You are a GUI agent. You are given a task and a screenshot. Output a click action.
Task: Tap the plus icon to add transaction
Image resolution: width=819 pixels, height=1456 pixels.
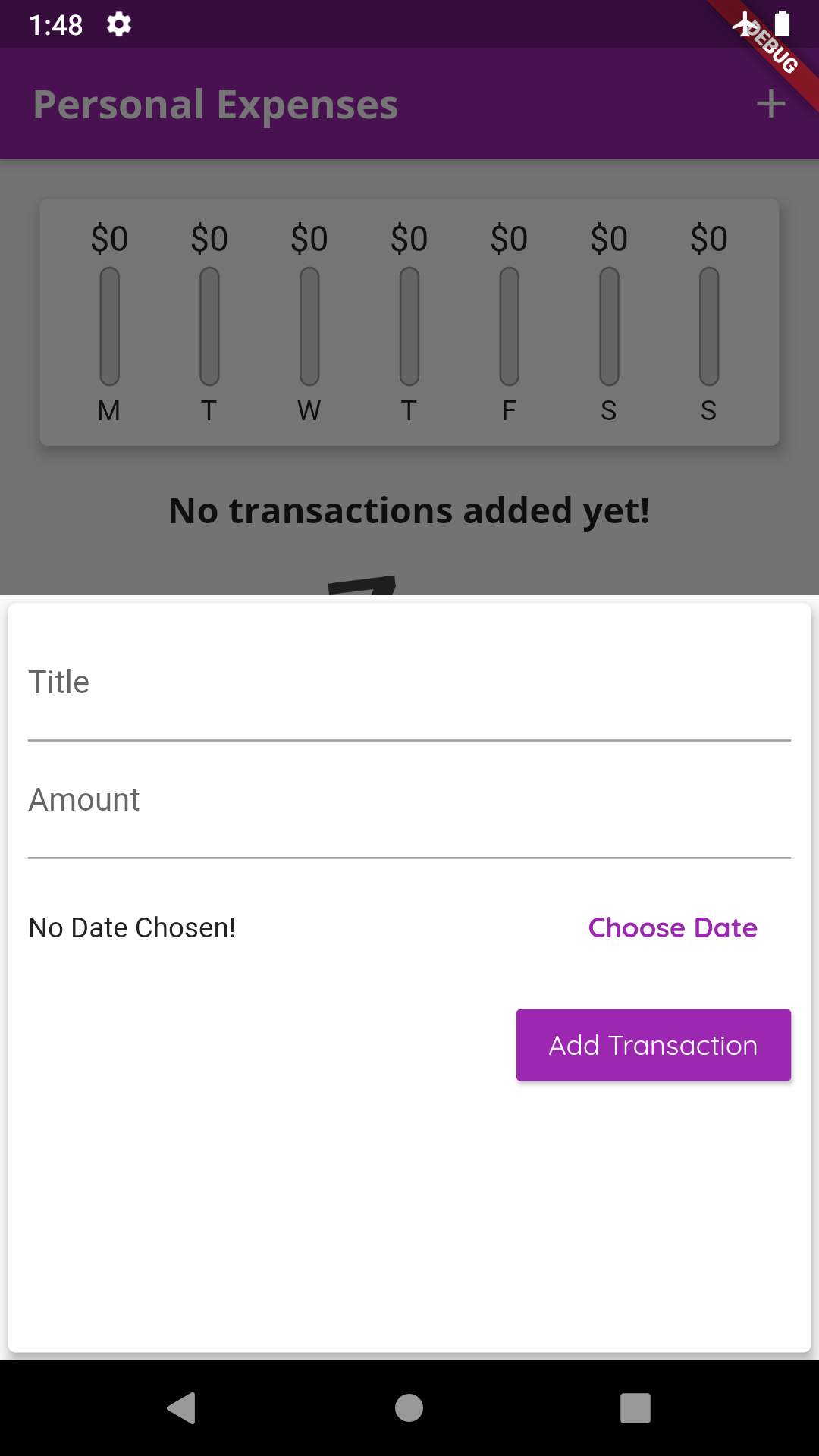770,105
